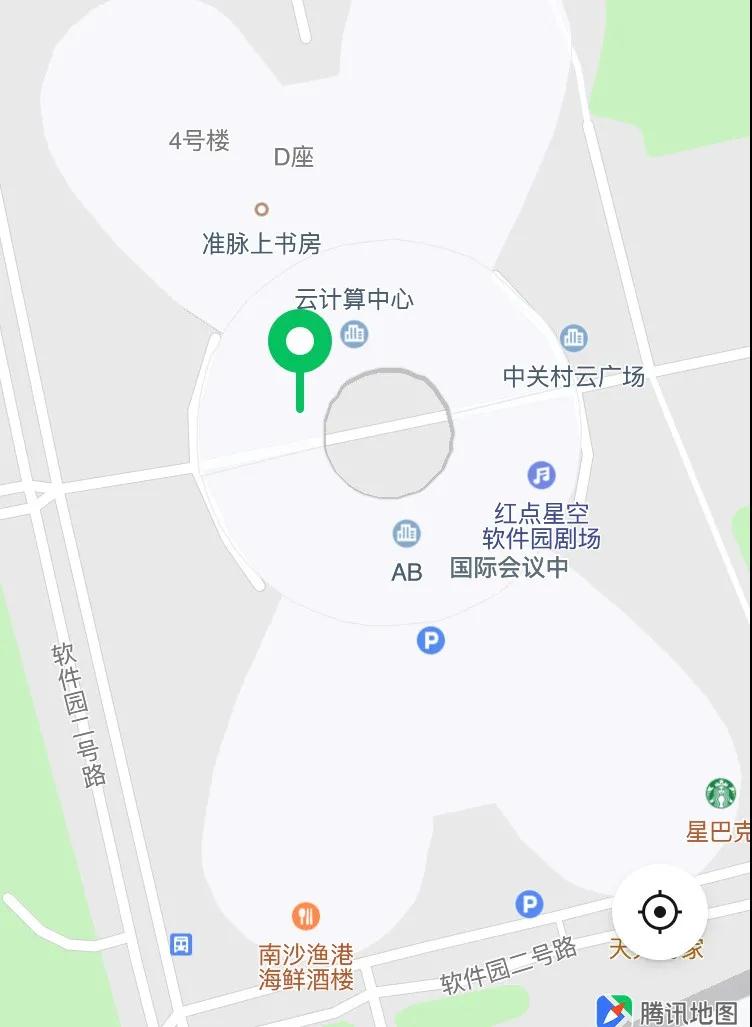
Task: Select the park icon near bottom left
Action: coord(181,946)
